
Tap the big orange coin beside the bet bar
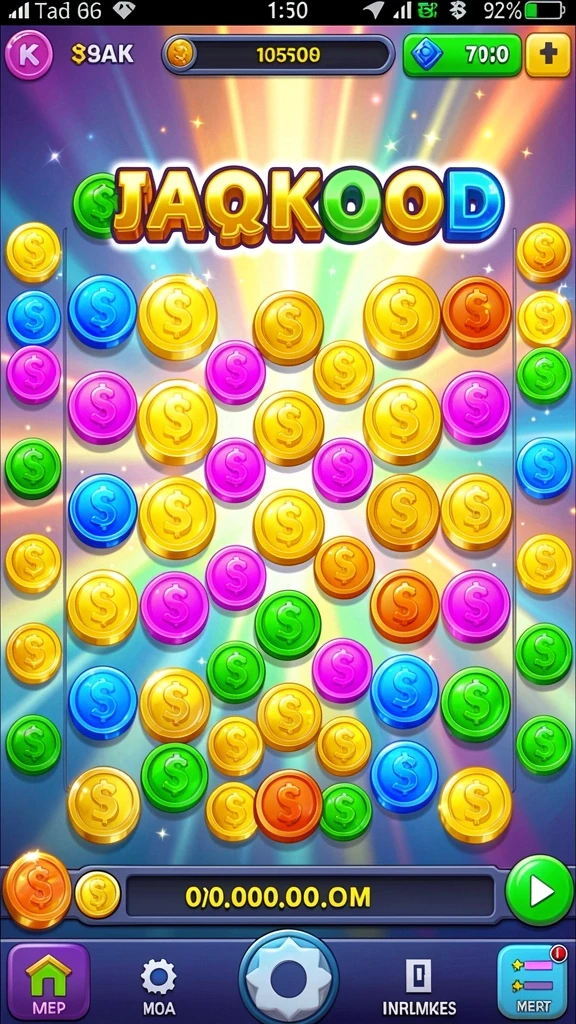37,890
